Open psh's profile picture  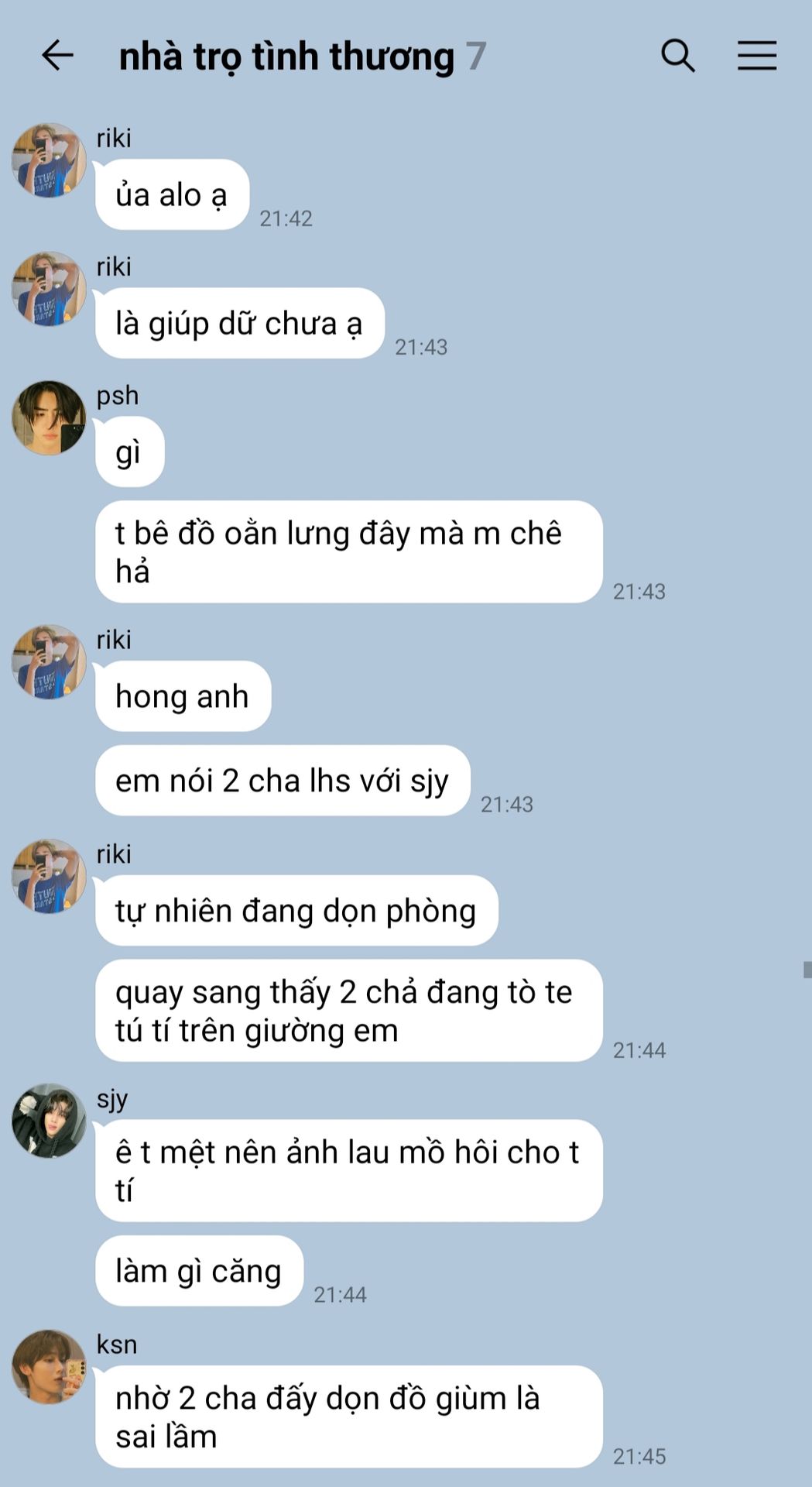[x=49, y=417]
